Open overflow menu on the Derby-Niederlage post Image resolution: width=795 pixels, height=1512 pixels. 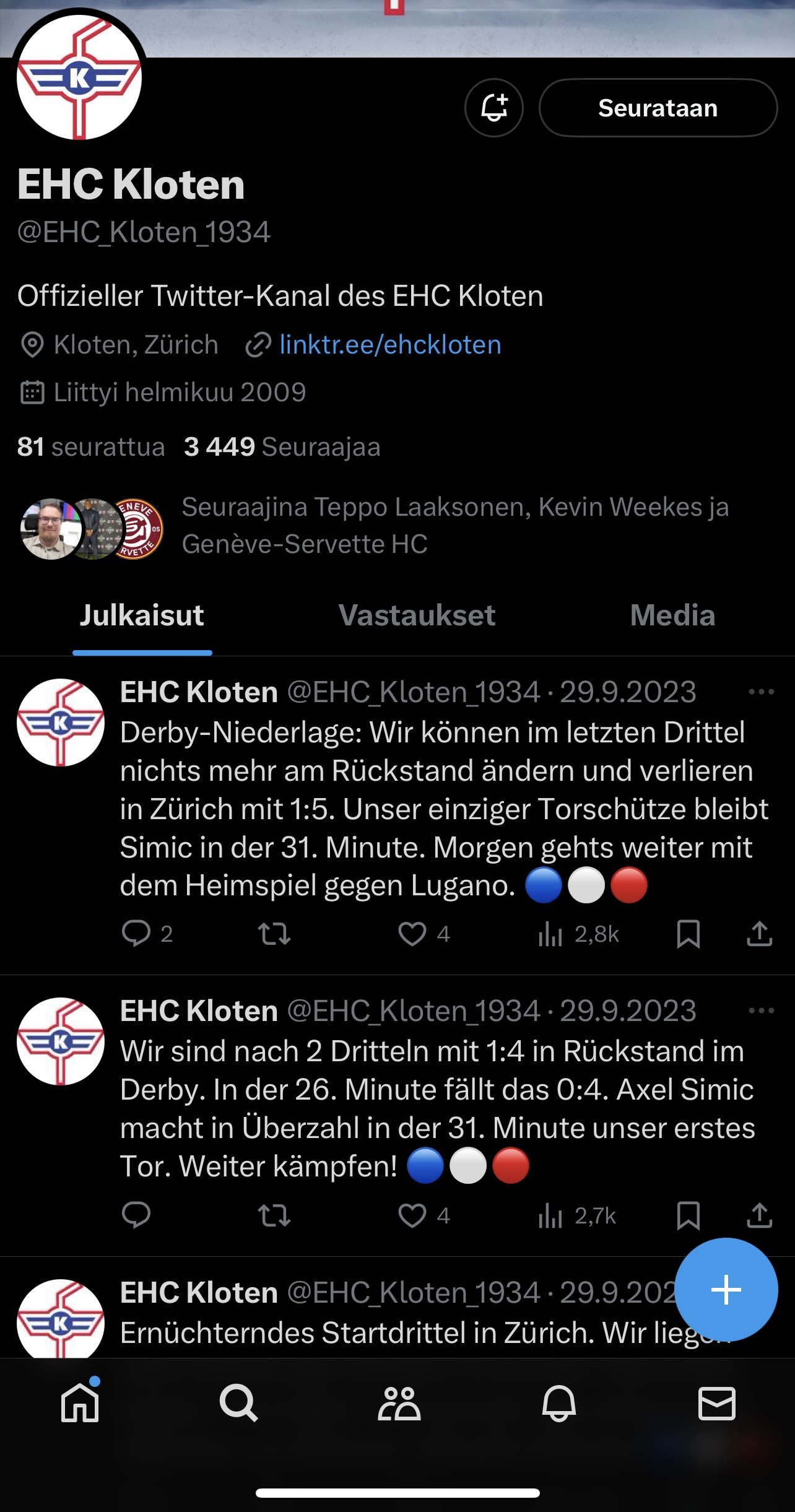pyautogui.click(x=761, y=692)
